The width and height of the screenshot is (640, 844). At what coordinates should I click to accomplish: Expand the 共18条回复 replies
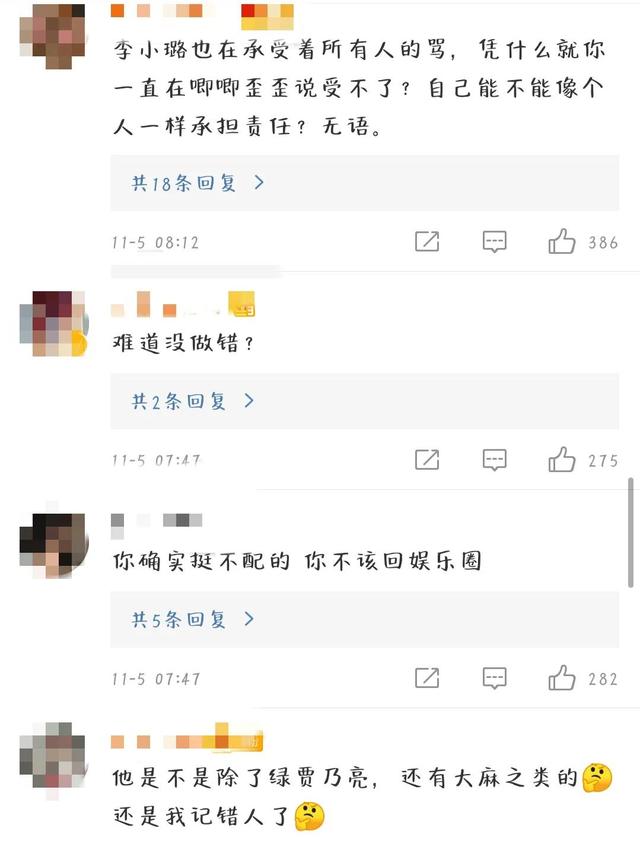pyautogui.click(x=198, y=183)
